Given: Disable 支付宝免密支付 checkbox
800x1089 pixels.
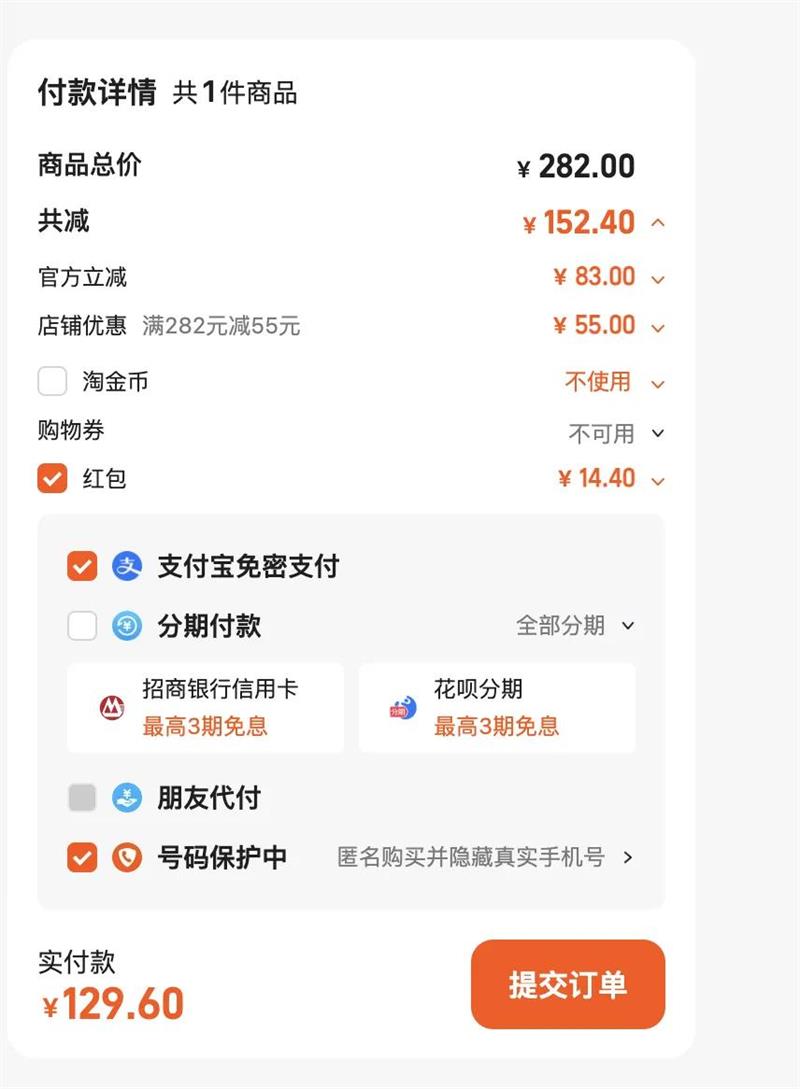Looking at the screenshot, I should click(x=82, y=567).
